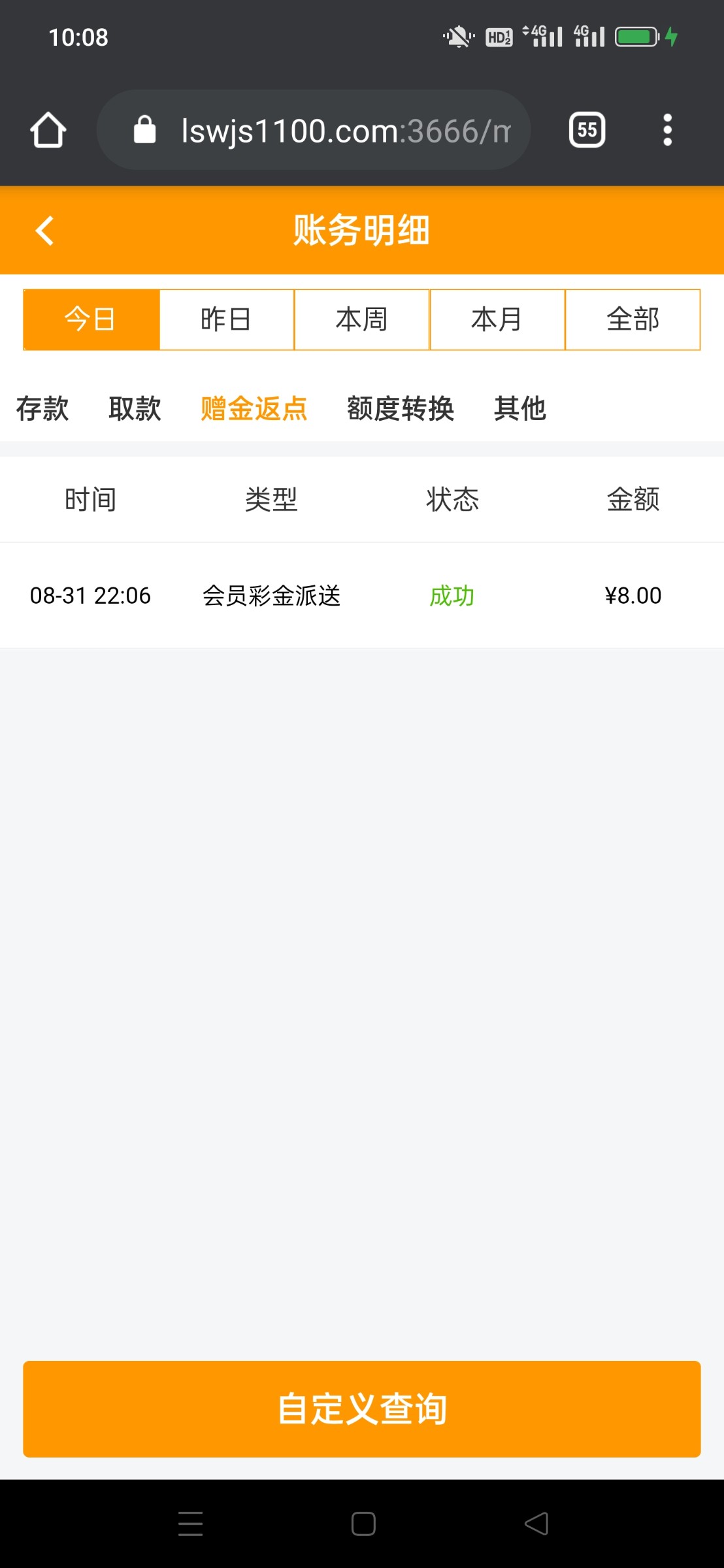Viewport: 724px width, 1568px height.
Task: Open recent apps from navigation bar
Action: coord(190,1524)
